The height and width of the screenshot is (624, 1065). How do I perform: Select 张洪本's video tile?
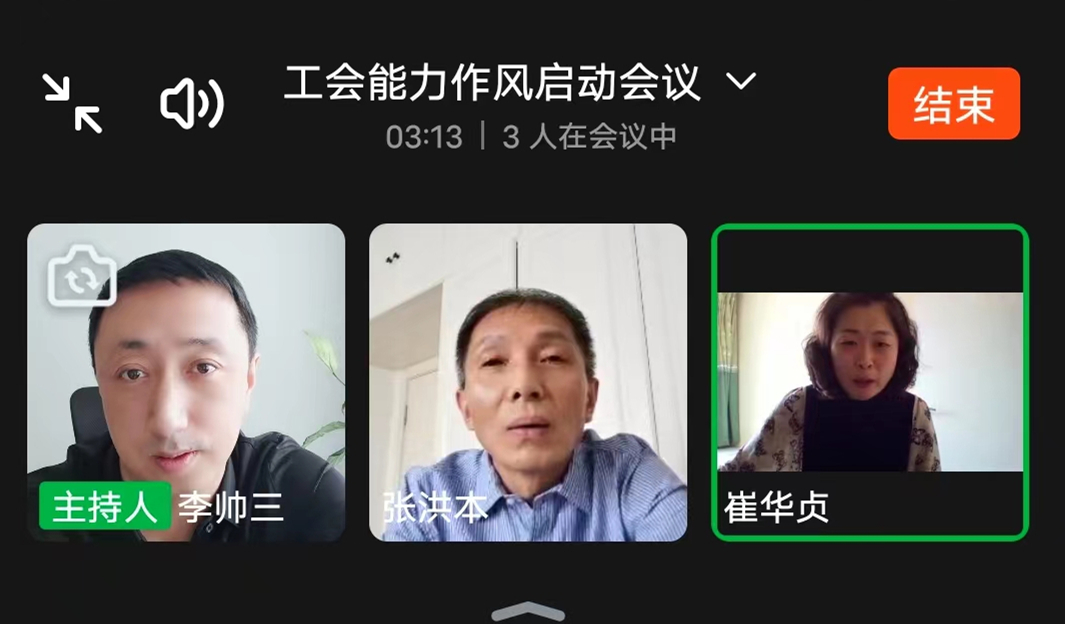tap(528, 382)
